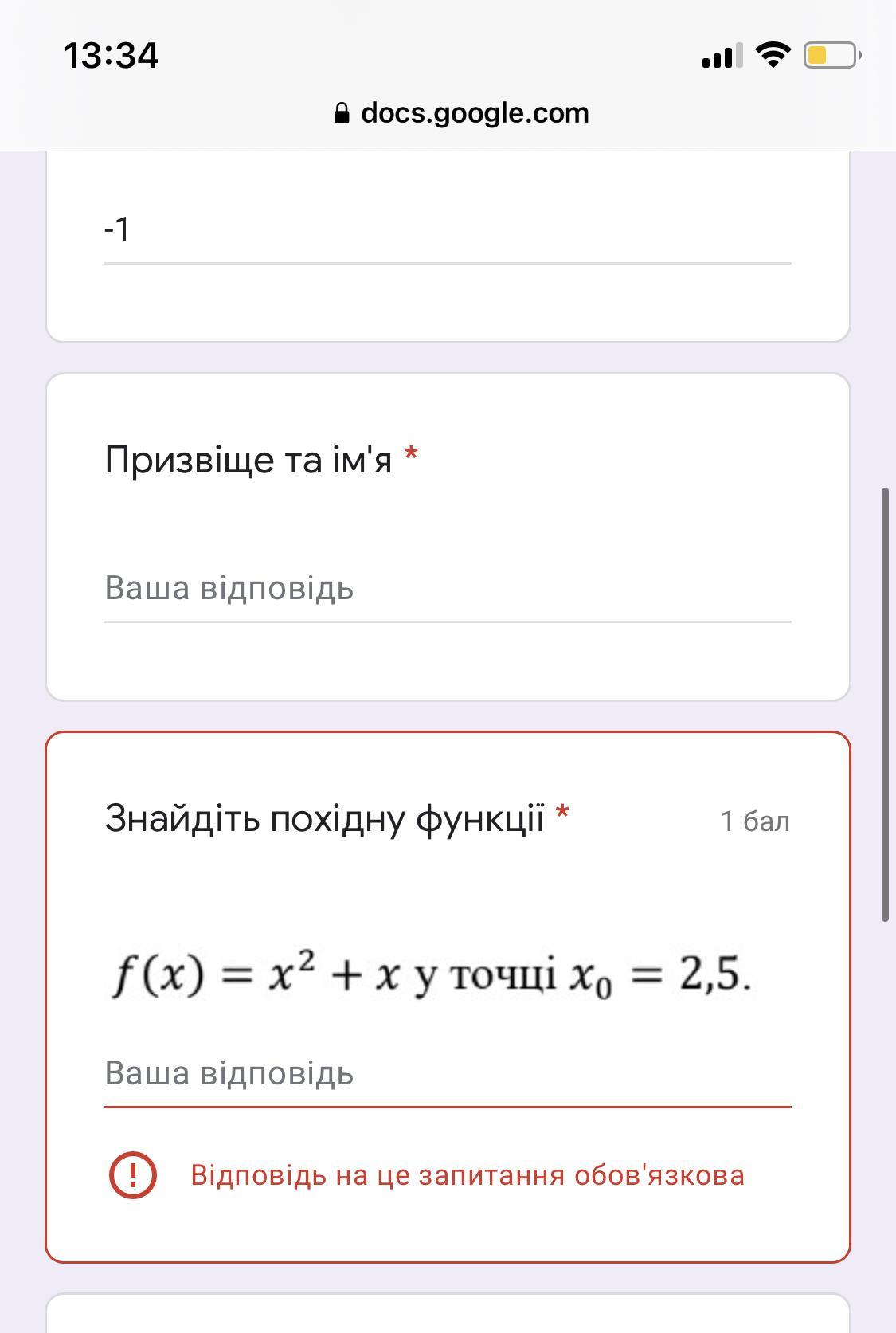Screen dimensions: 896x1333
Task: Edit the answer field containing -1
Action: pyautogui.click(x=446, y=230)
